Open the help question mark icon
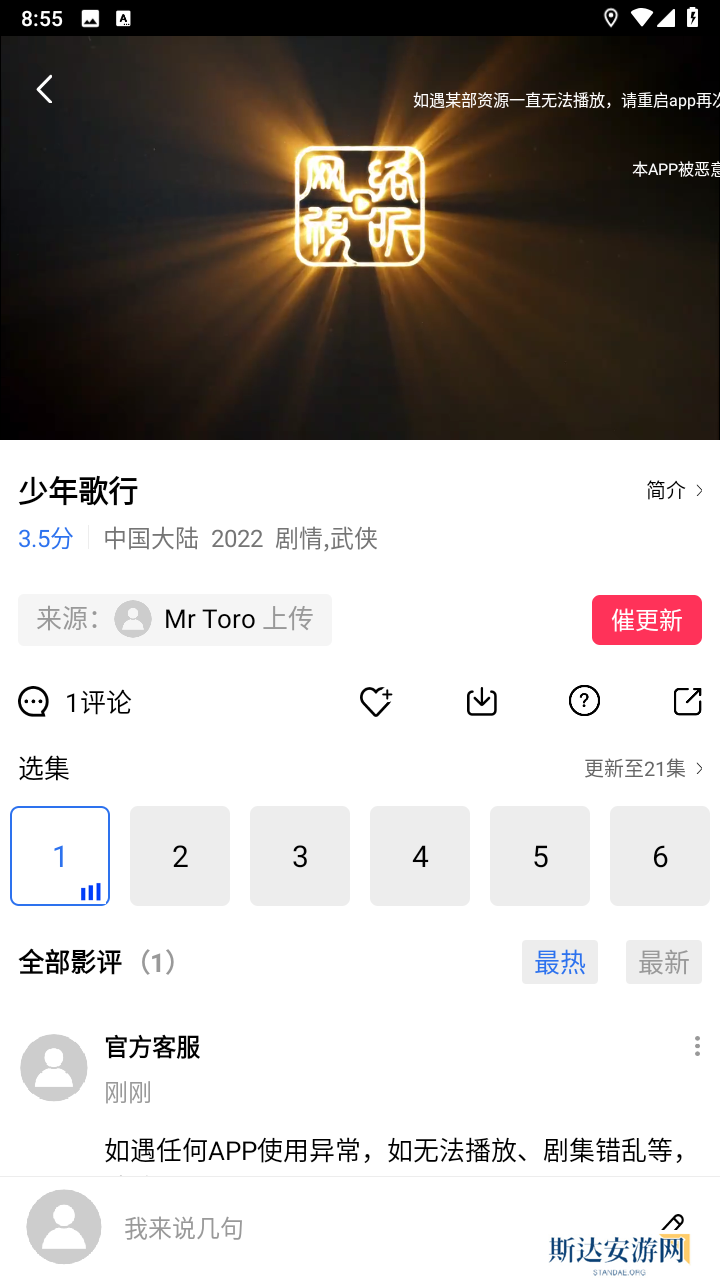The width and height of the screenshot is (720, 1280). coord(584,702)
